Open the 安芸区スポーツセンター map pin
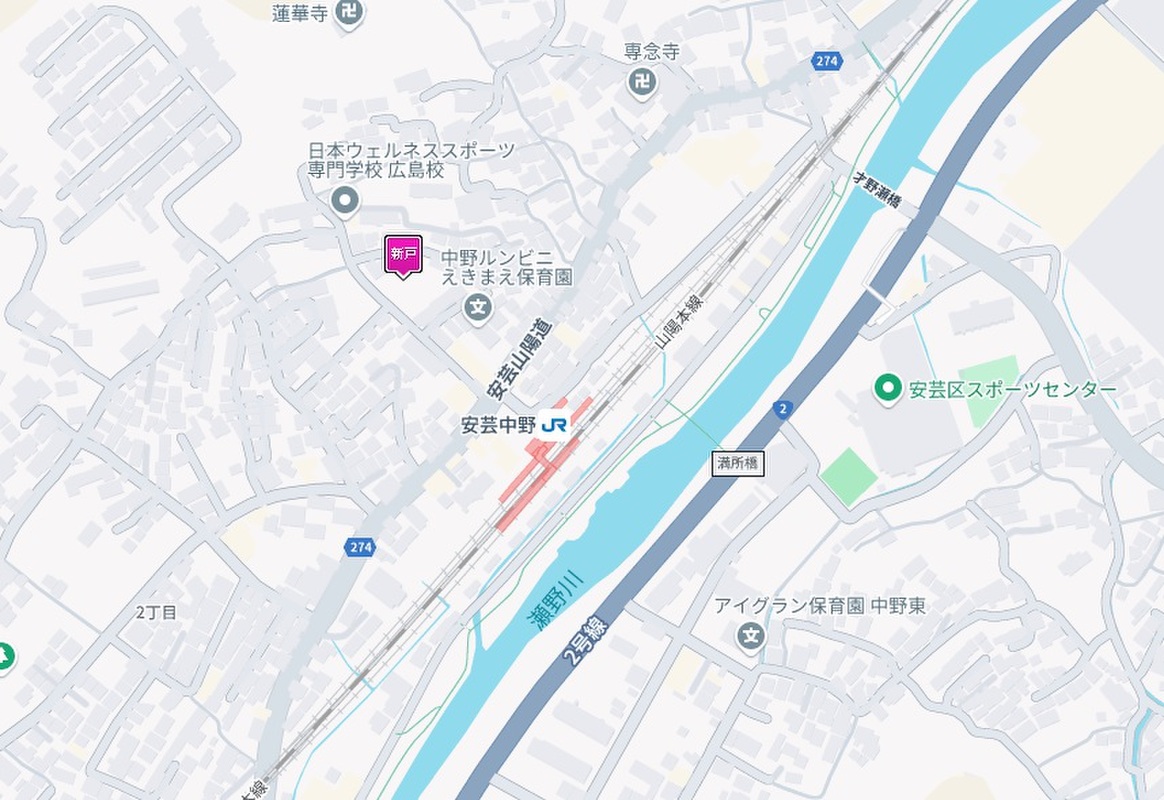The width and height of the screenshot is (1164, 800). coord(885,388)
